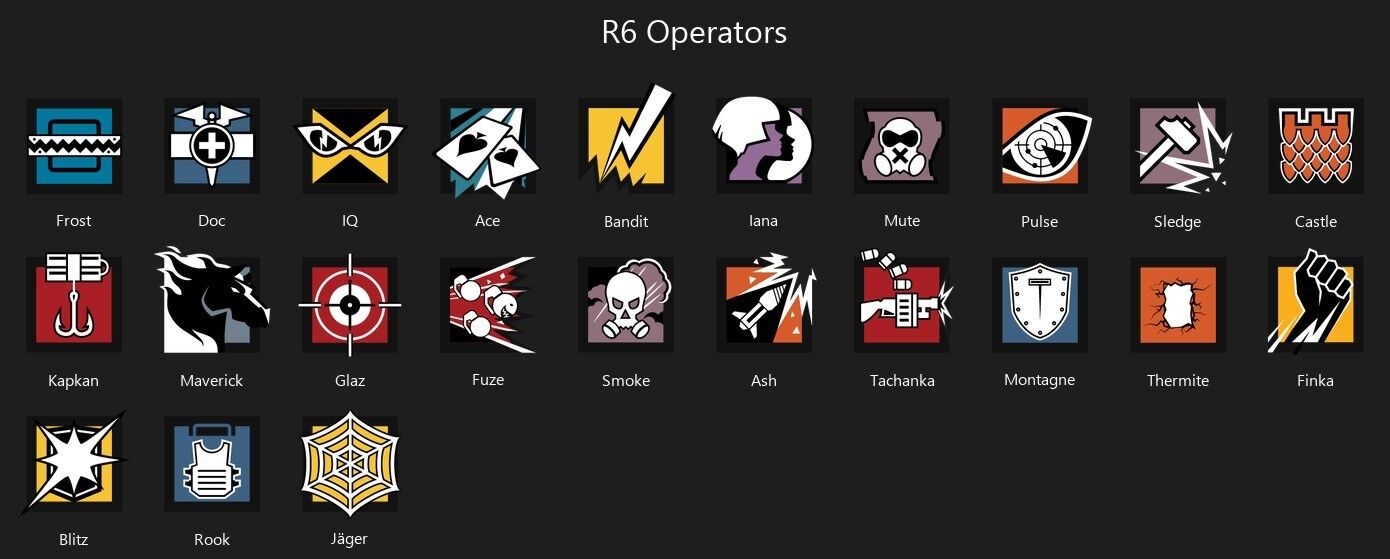Choose the Ace operator
The image size is (1390, 559).
tap(488, 146)
